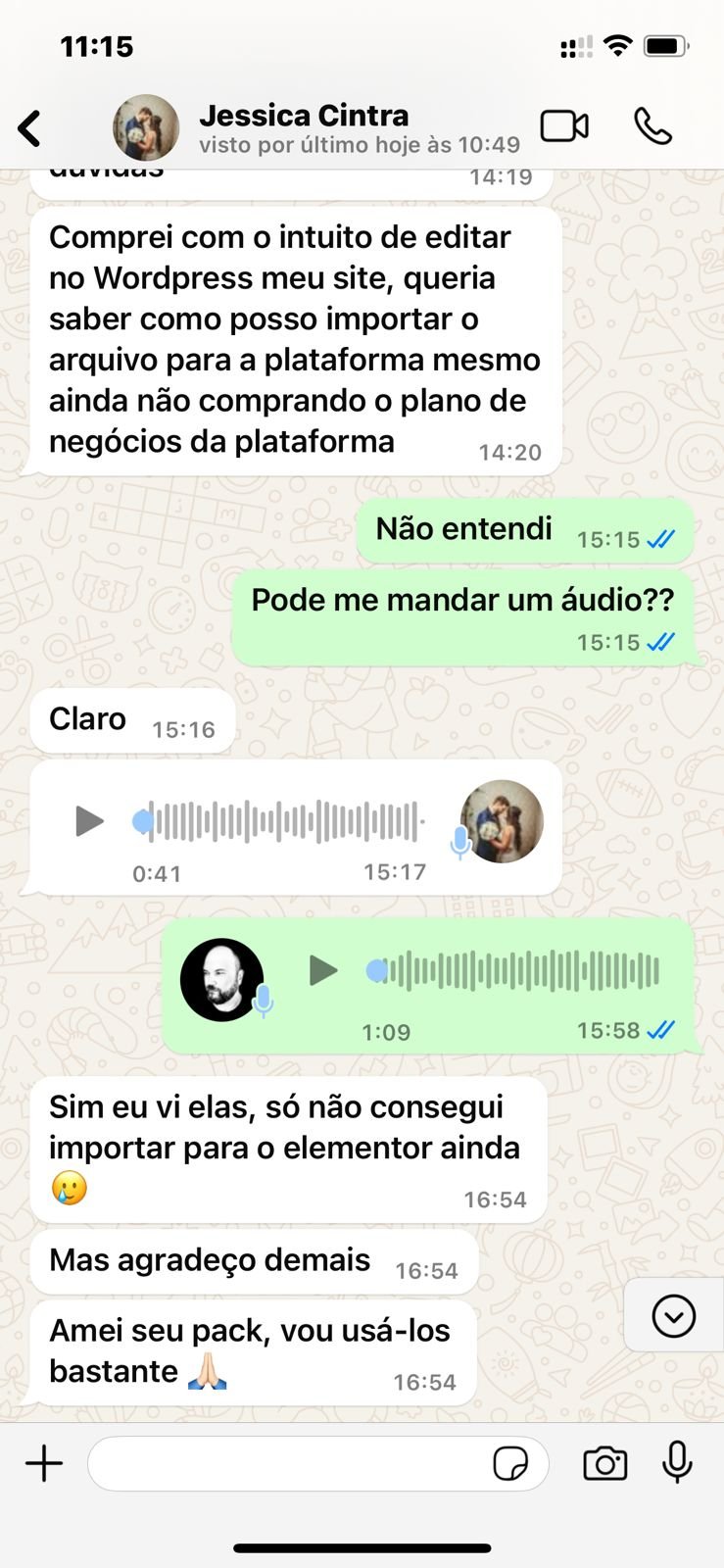Tap the Wi-Fi indicator in the status bar
The image size is (724, 1568).
(617, 44)
